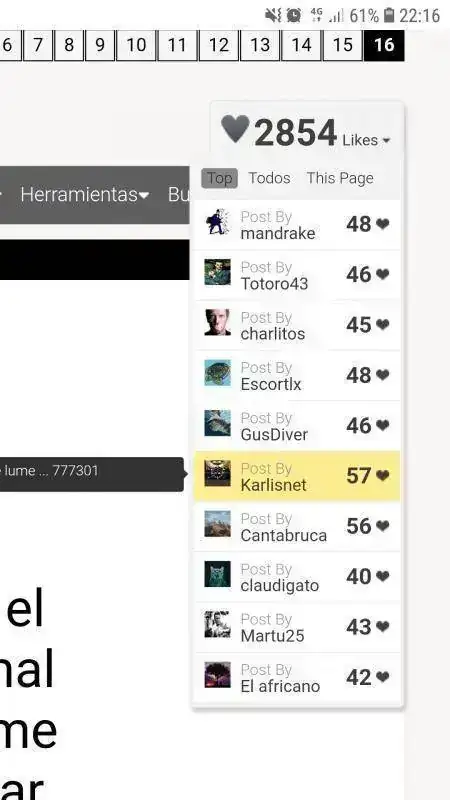450x800 pixels.
Task: Open post by El africano
Action: click(x=297, y=678)
